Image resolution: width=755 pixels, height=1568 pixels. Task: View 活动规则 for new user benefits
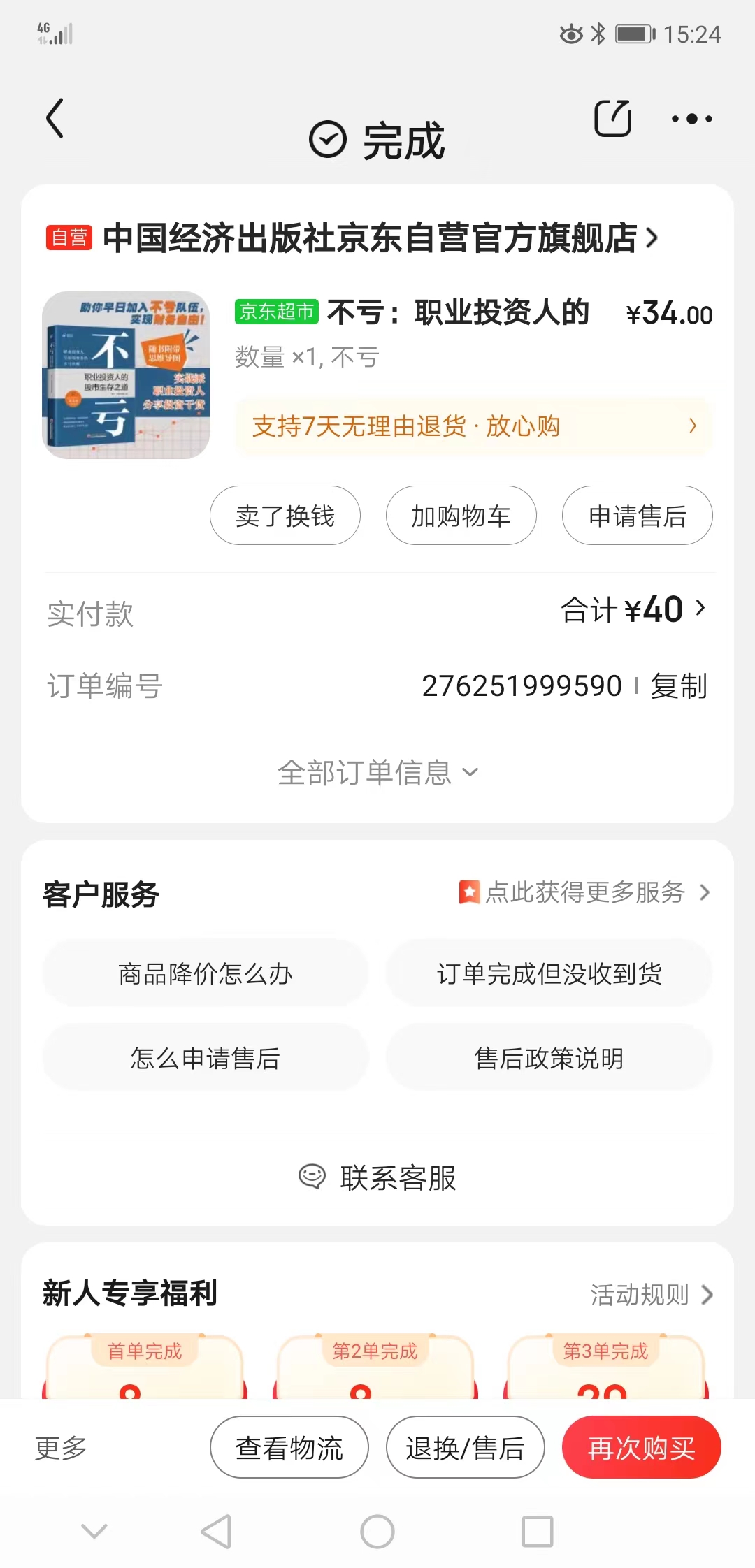pyautogui.click(x=650, y=1295)
